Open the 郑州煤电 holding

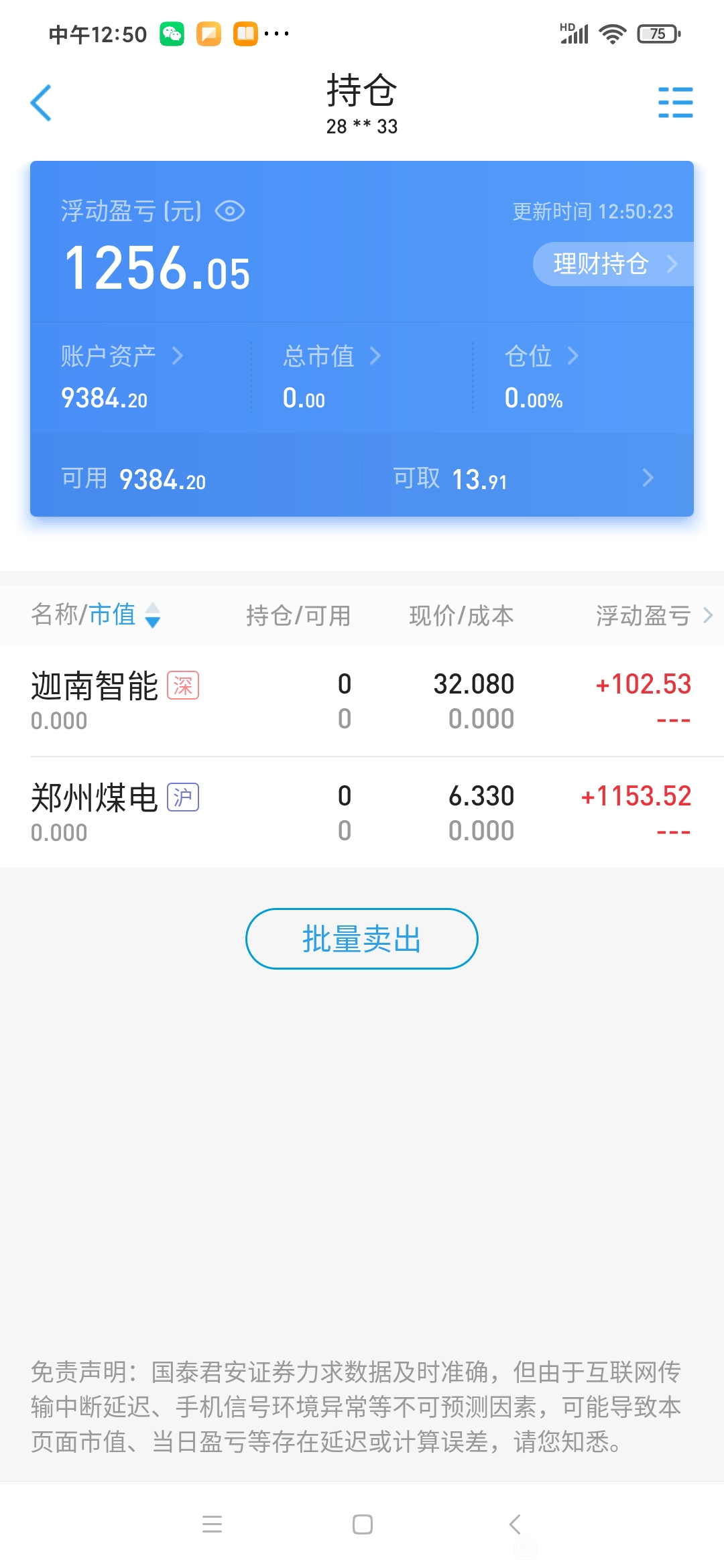pyautogui.click(x=362, y=813)
